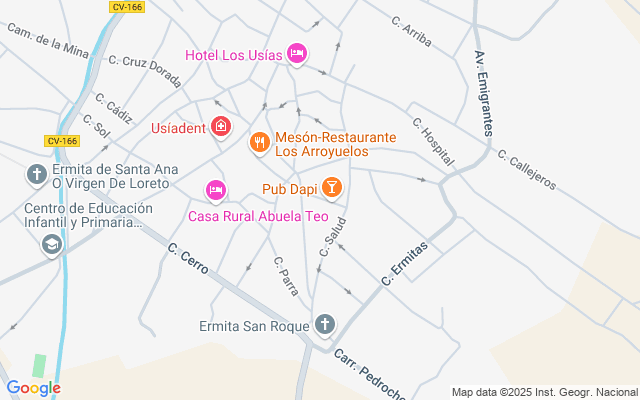Open Centro de Educación Infantil y Primaria pin

51,244
